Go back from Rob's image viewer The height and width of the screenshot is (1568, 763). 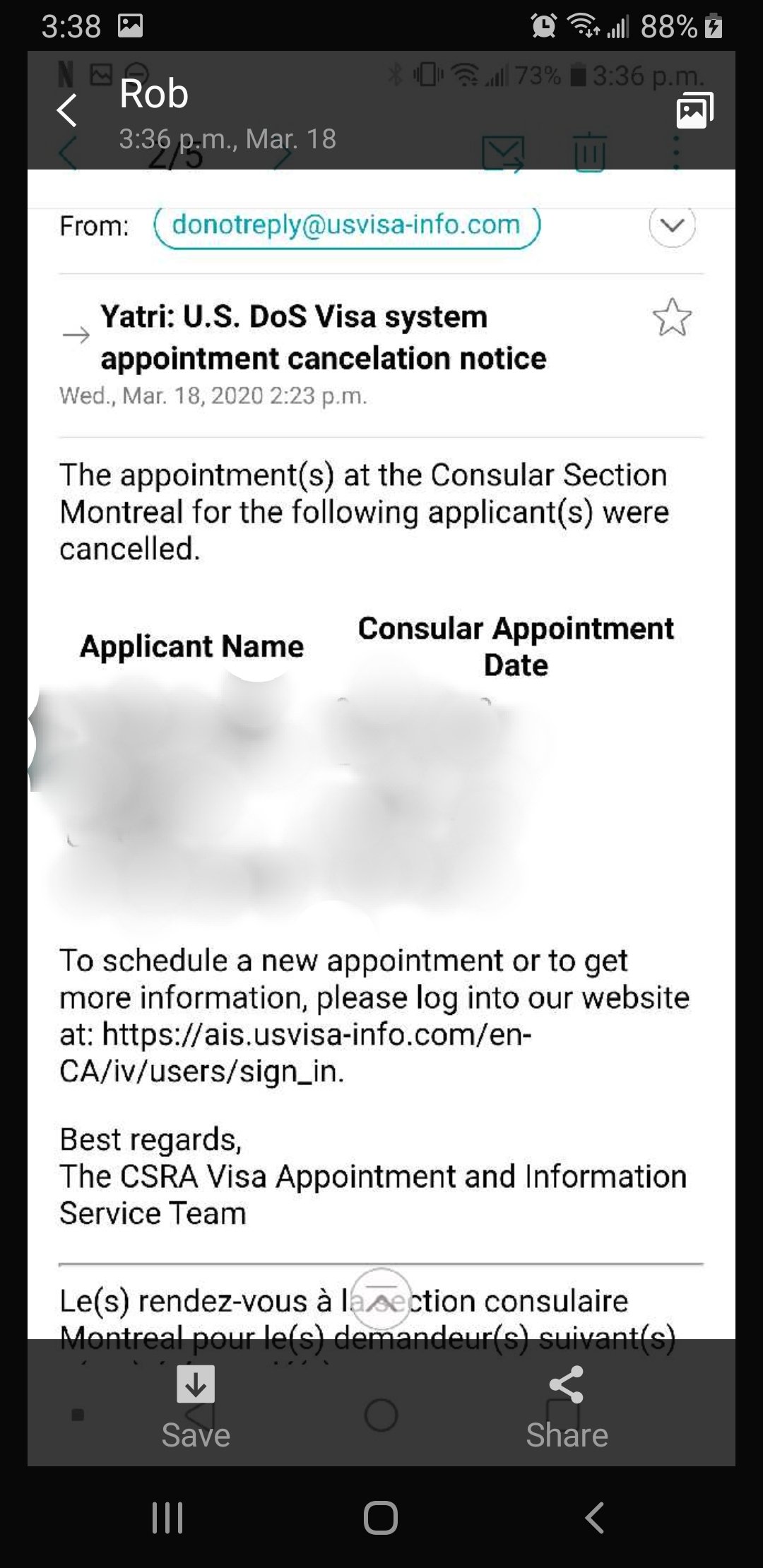pyautogui.click(x=66, y=110)
